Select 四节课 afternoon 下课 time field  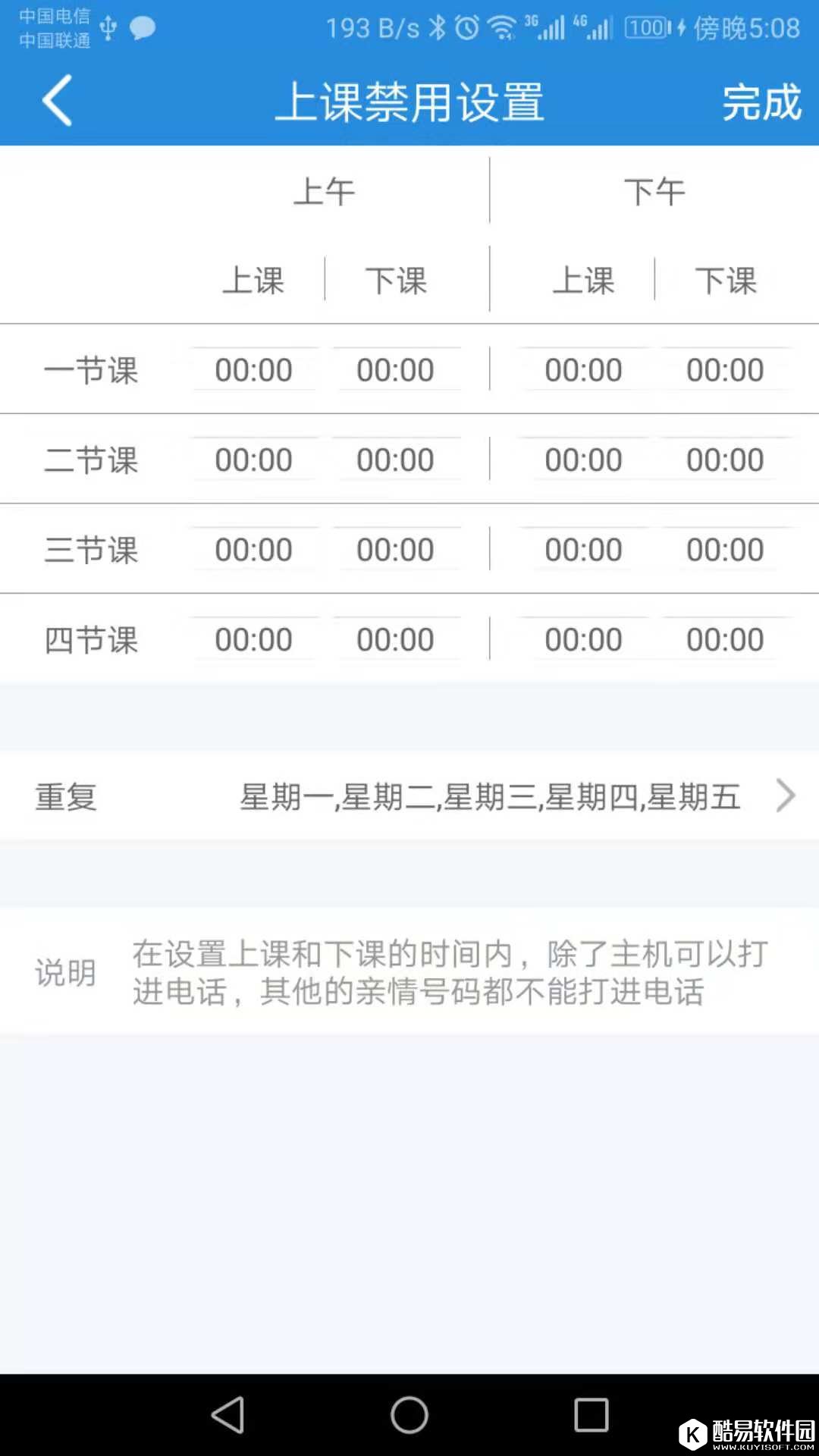(x=725, y=639)
